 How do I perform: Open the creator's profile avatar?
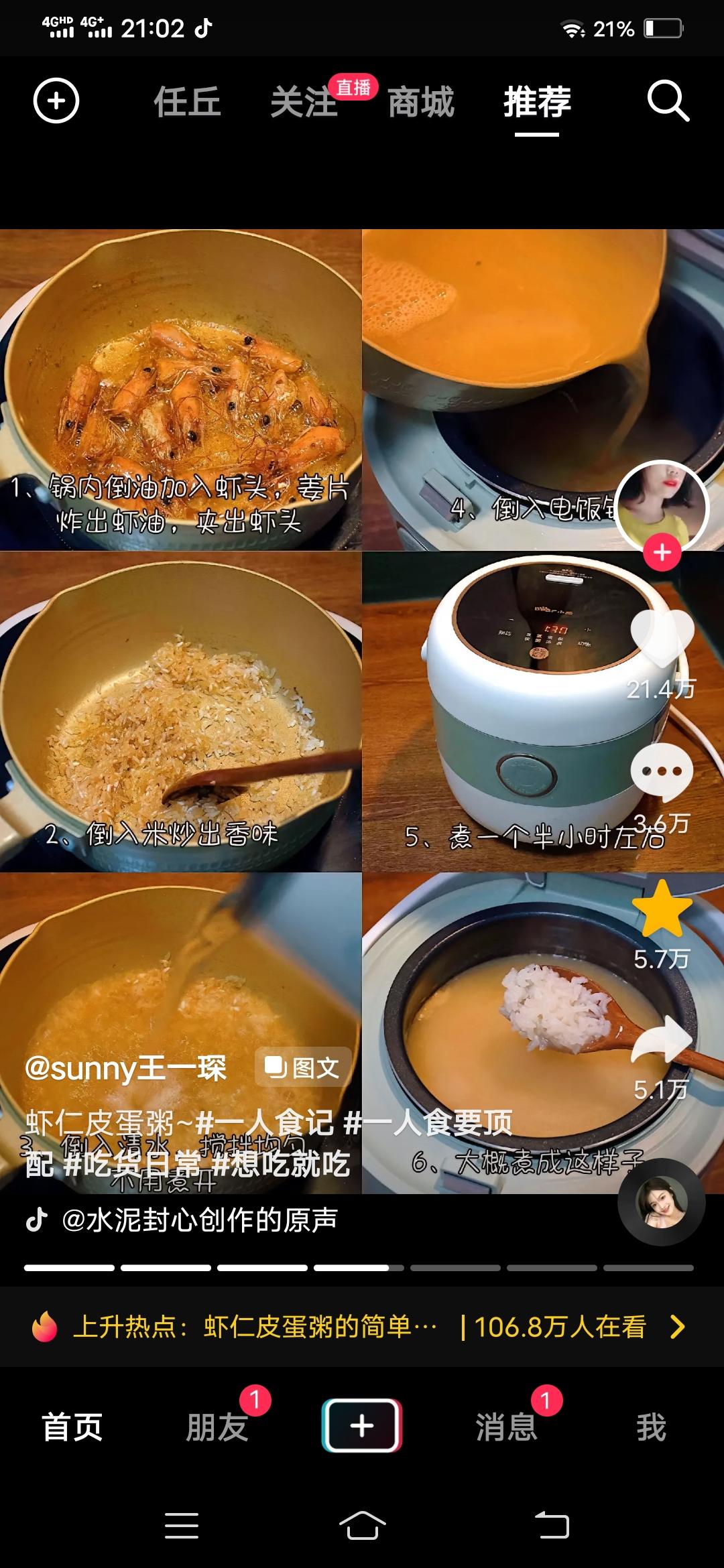(662, 507)
